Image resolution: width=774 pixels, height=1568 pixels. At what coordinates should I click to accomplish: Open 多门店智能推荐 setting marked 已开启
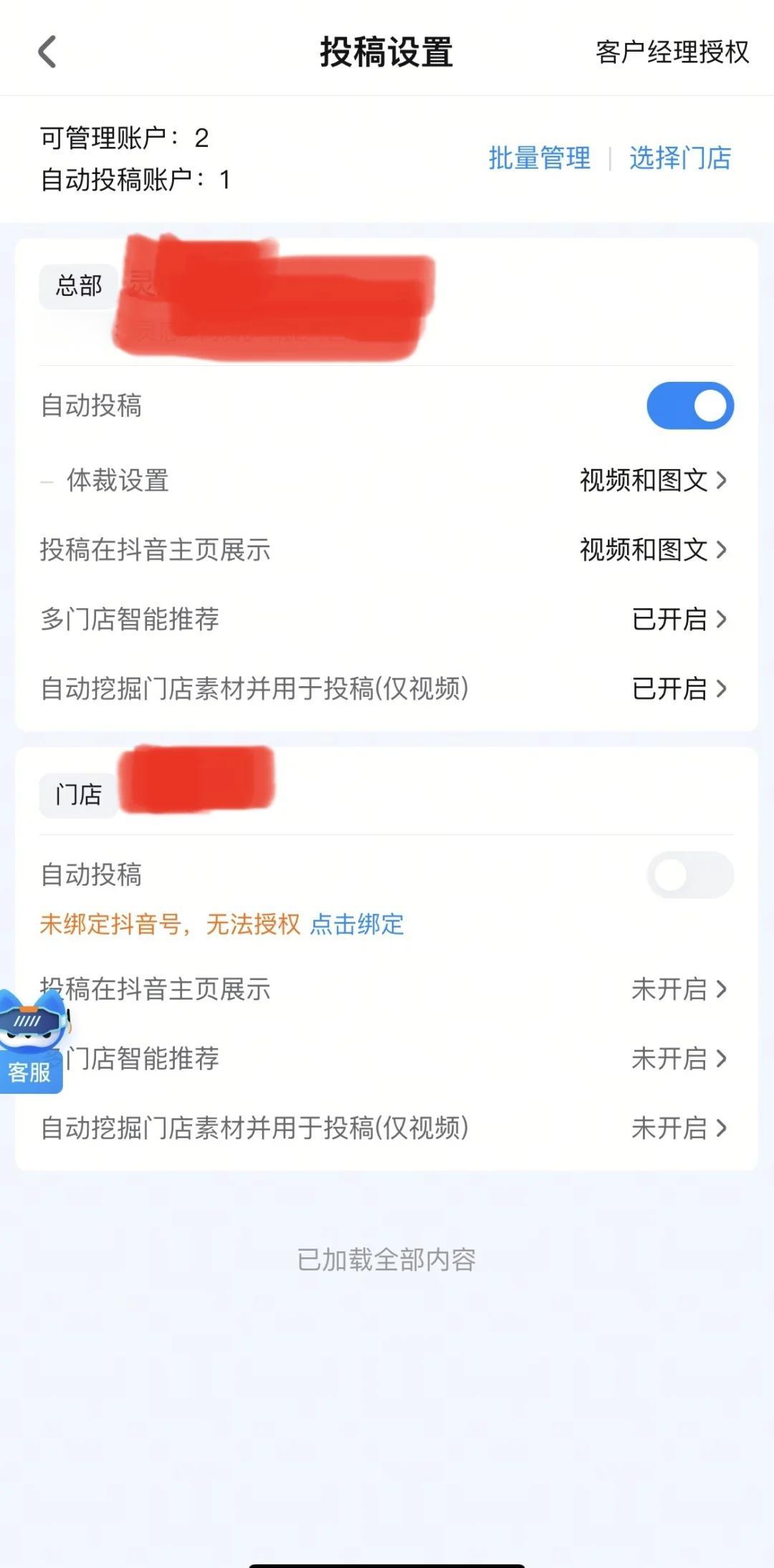386,619
